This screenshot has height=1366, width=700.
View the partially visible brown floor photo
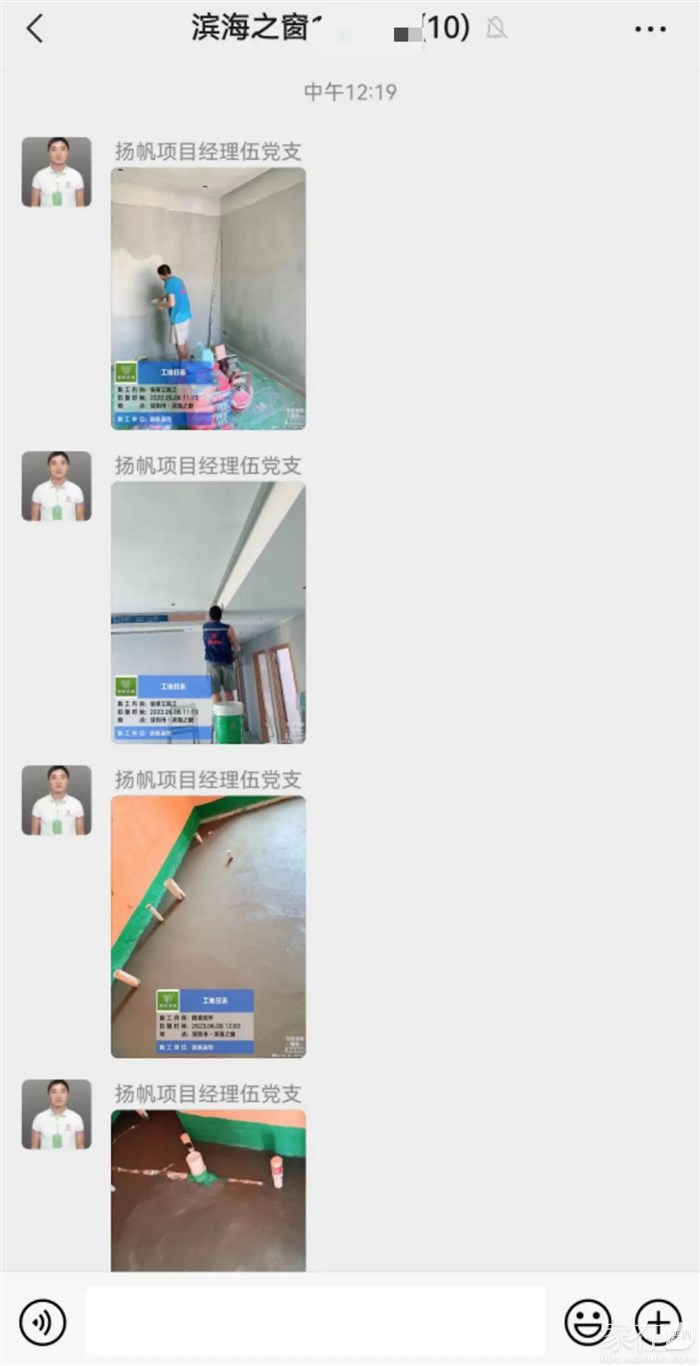click(208, 1190)
